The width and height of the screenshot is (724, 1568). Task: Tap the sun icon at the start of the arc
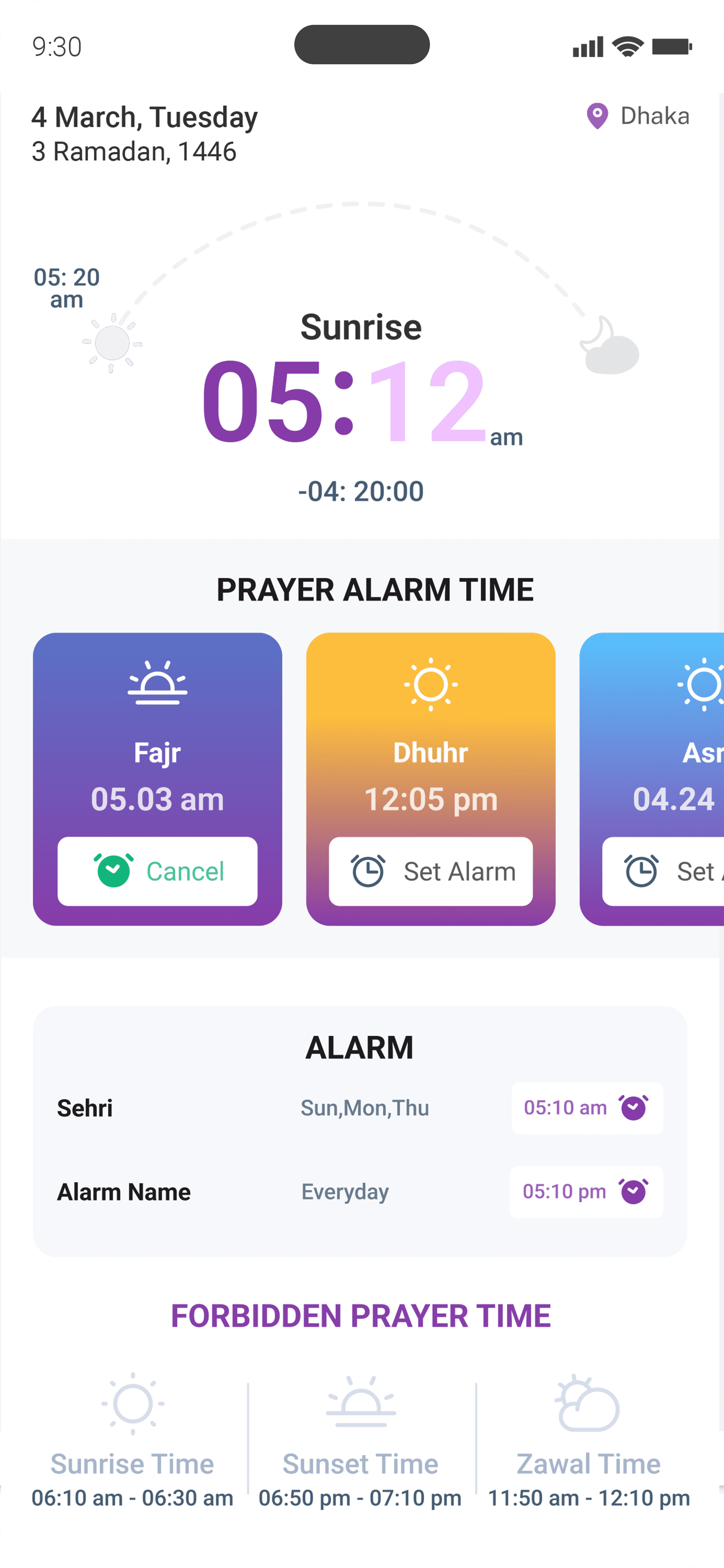coord(113,342)
